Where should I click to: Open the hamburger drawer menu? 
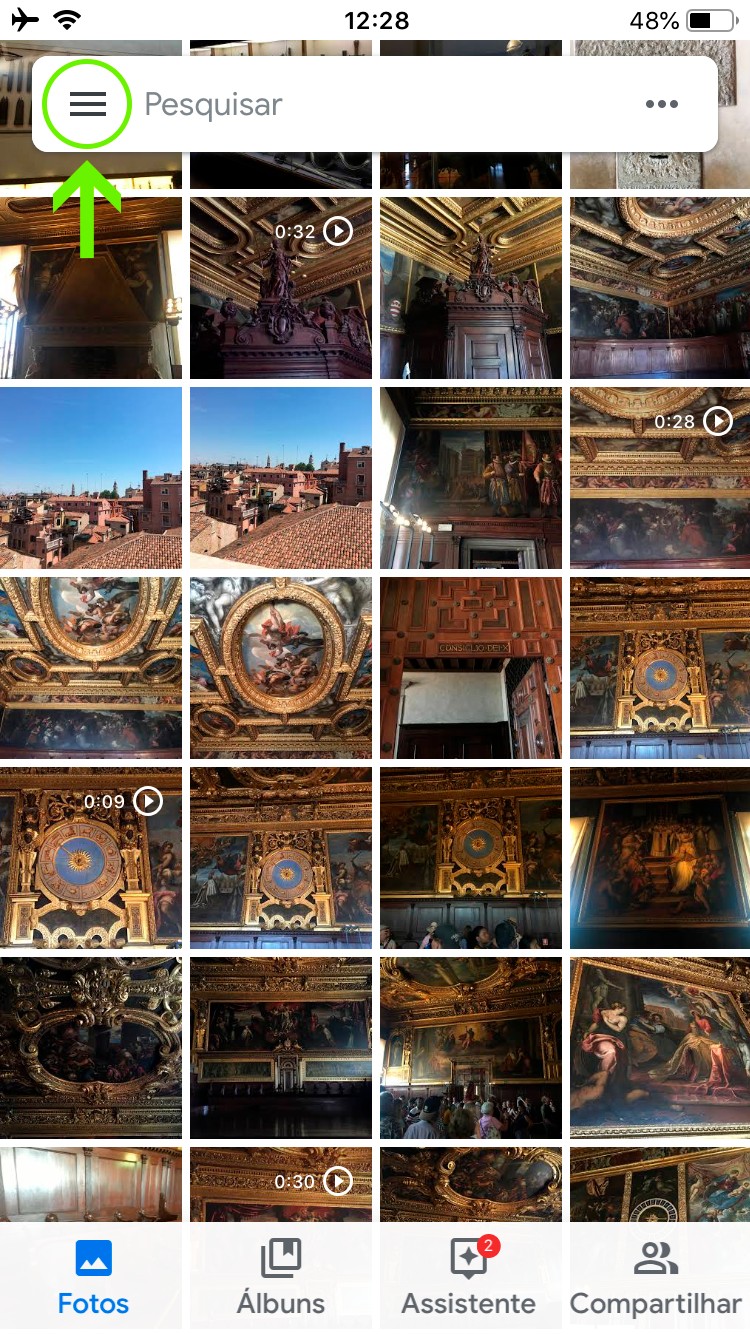88,104
